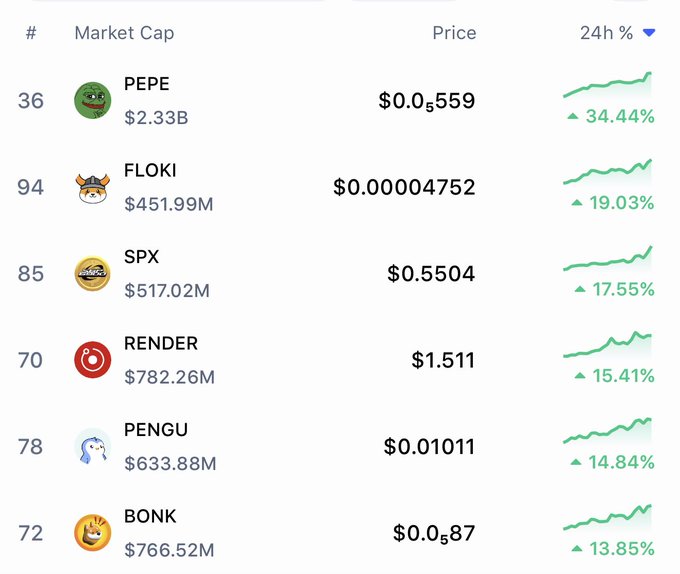
Task: Select the SPX row
Action: click(x=141, y=257)
